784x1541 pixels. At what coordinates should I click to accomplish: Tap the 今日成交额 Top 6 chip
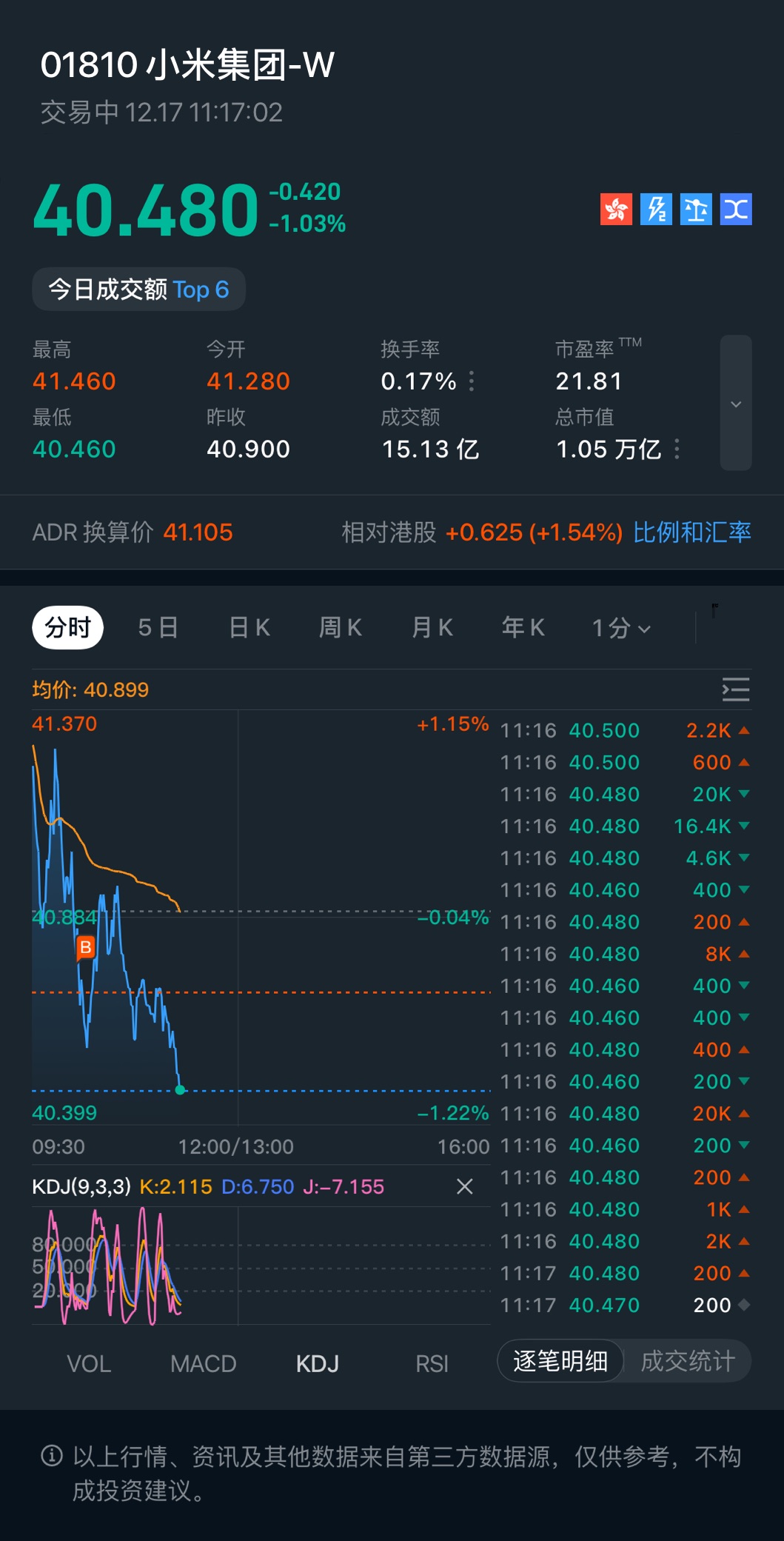click(138, 290)
